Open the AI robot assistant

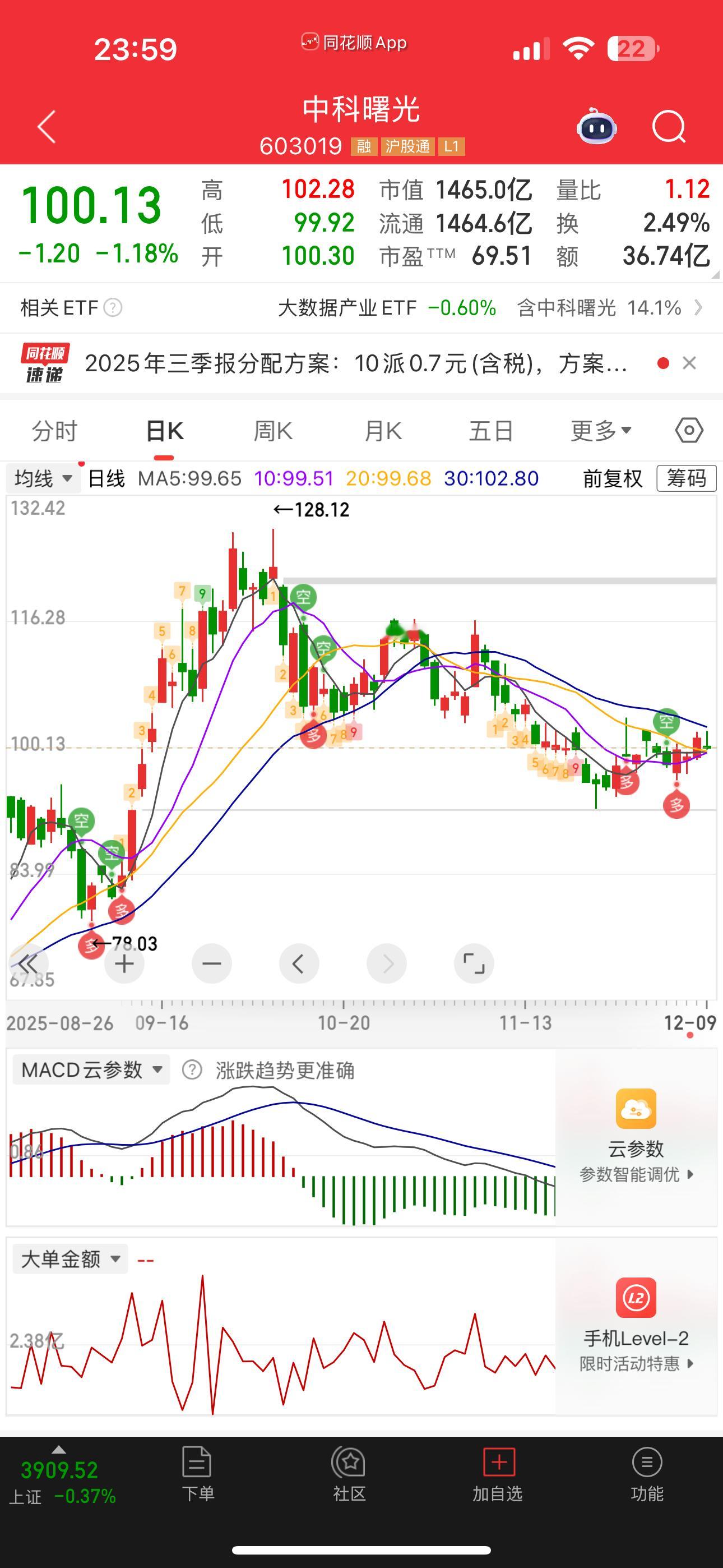pos(598,128)
